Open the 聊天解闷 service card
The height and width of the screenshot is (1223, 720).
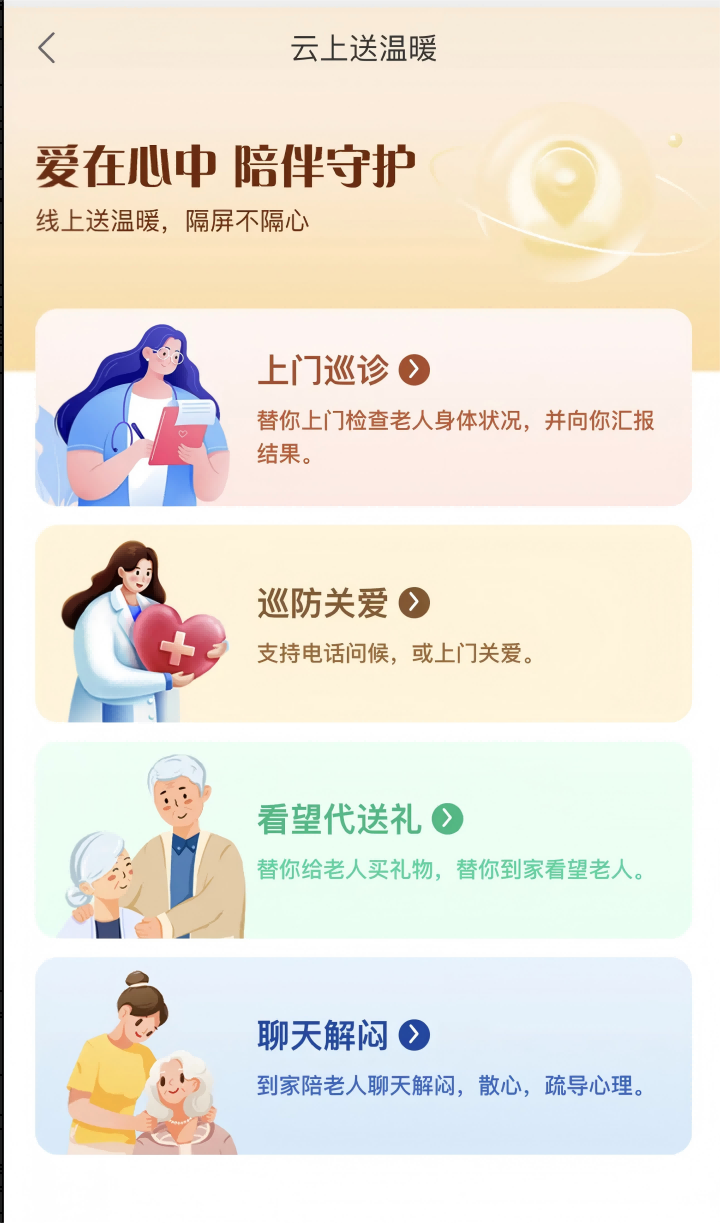pyautogui.click(x=364, y=1055)
